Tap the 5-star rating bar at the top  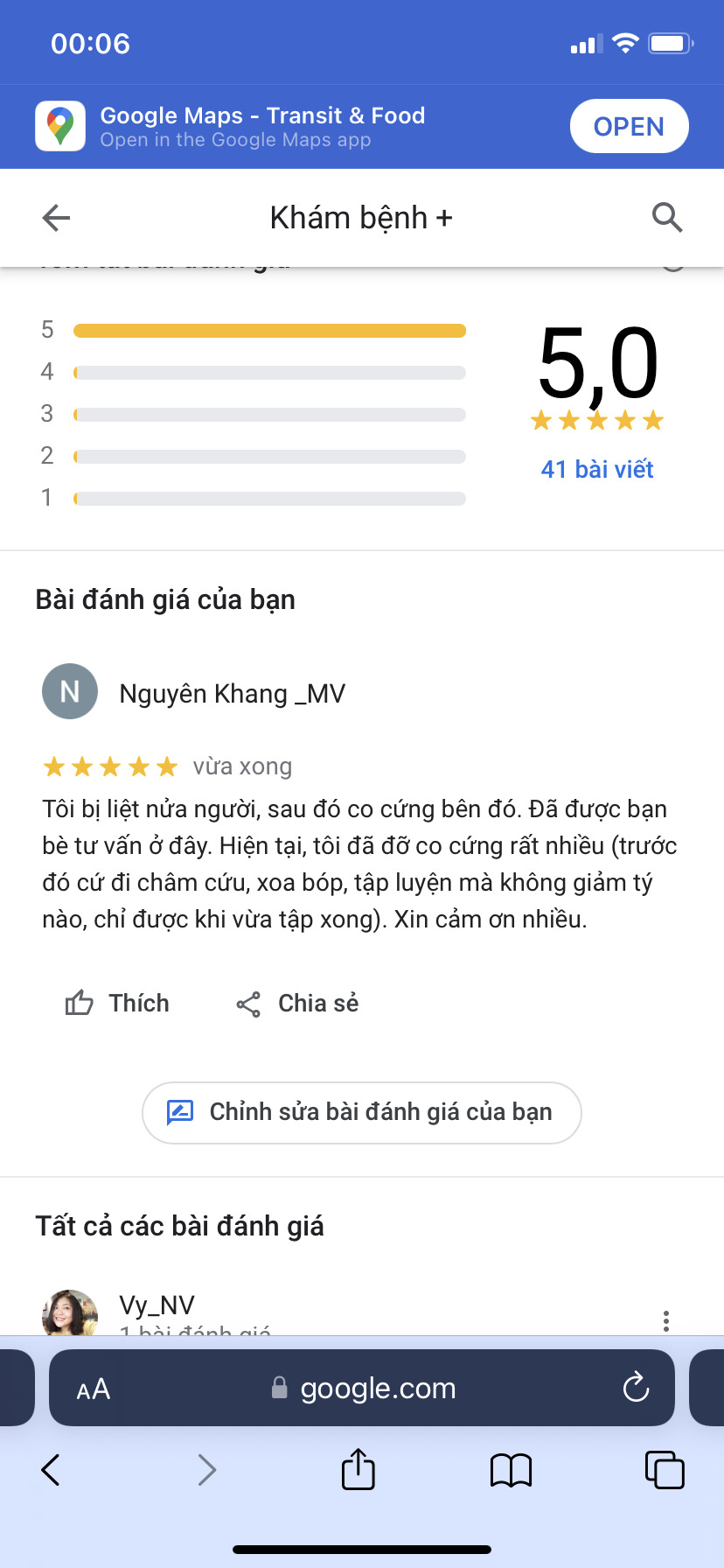coord(268,330)
